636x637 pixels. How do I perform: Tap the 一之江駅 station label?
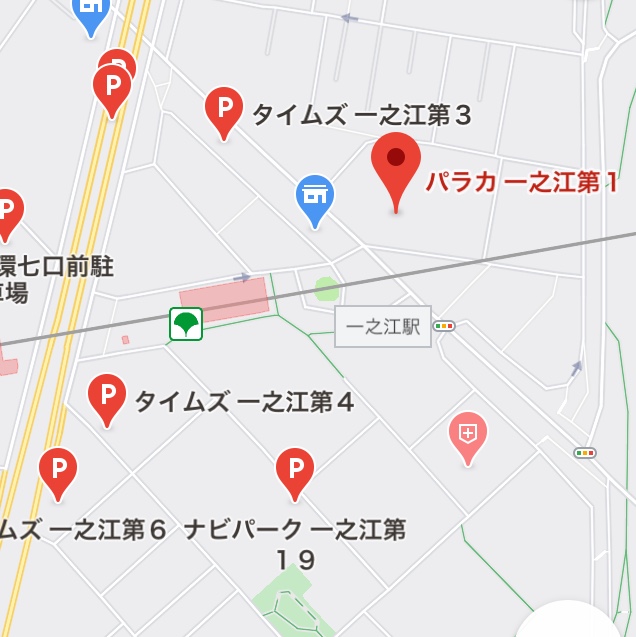[x=383, y=326]
